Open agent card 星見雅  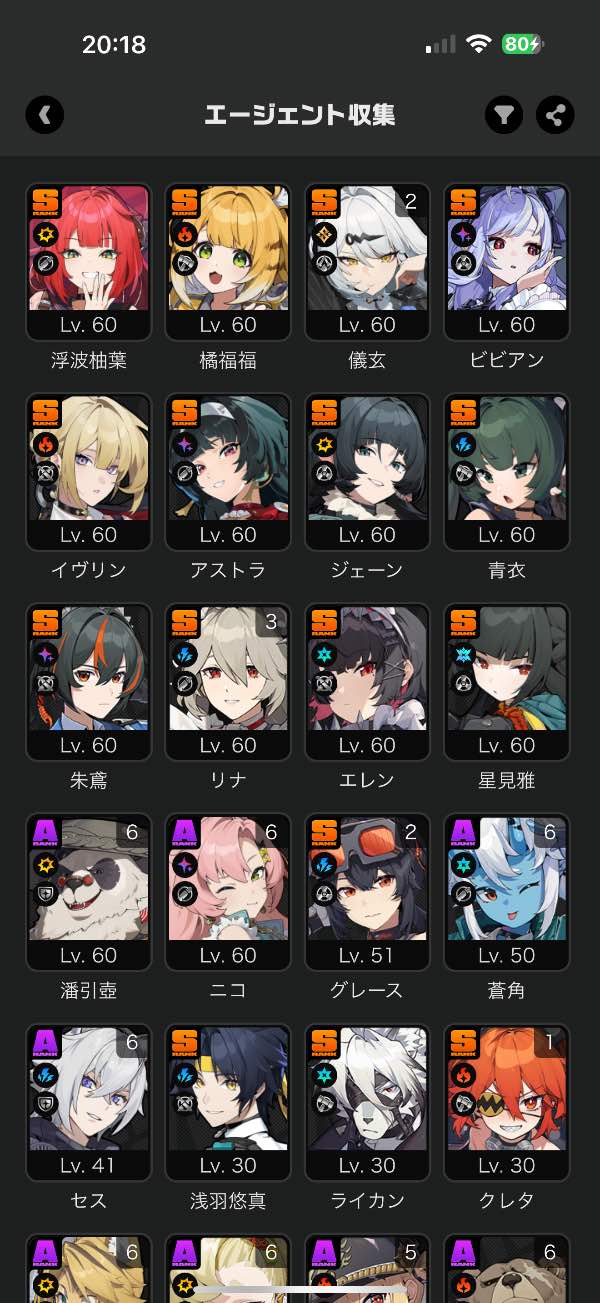tap(507, 682)
